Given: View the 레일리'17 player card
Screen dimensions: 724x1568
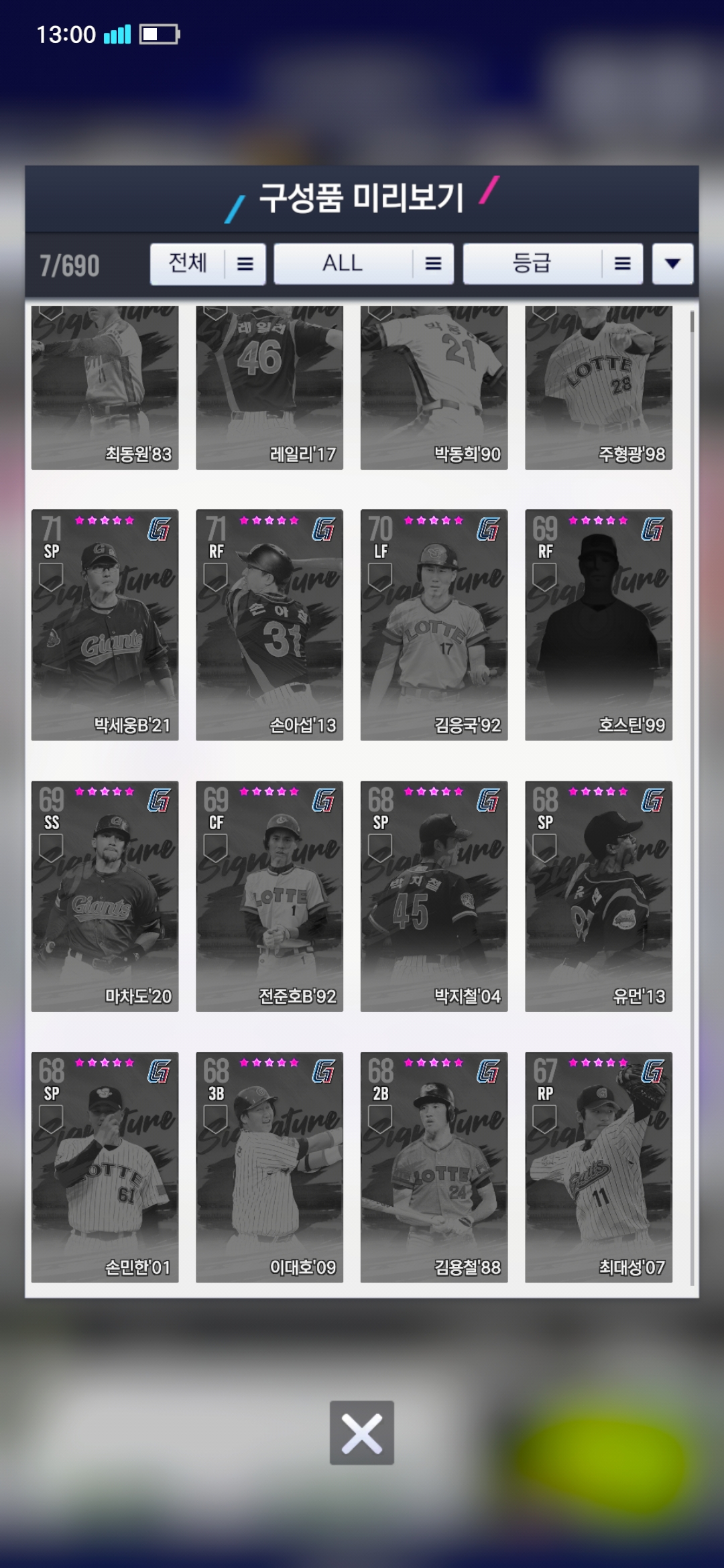Looking at the screenshot, I should 269,387.
